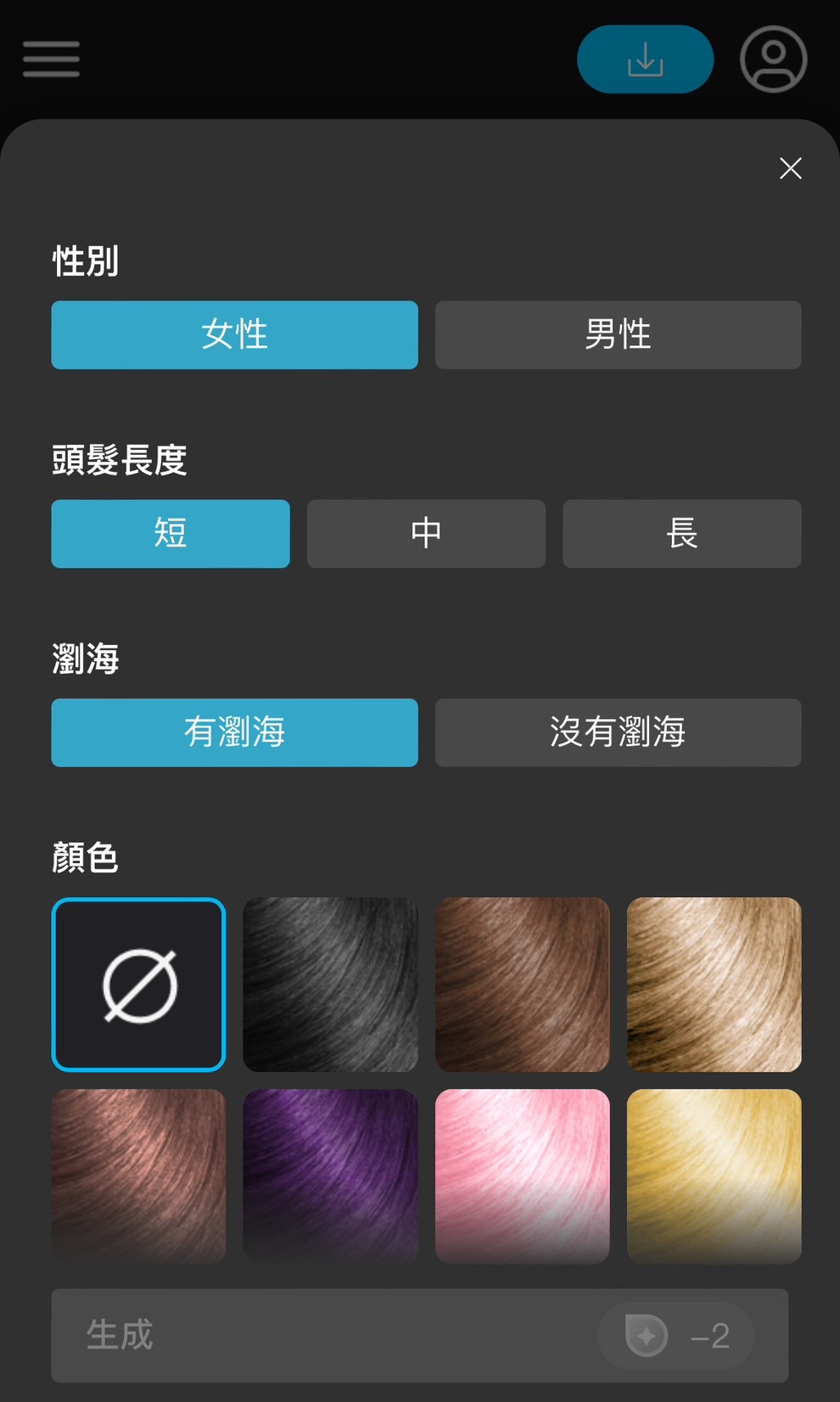The width and height of the screenshot is (840, 1402).
Task: Pick the purple hair color swatch
Action: 330,1176
